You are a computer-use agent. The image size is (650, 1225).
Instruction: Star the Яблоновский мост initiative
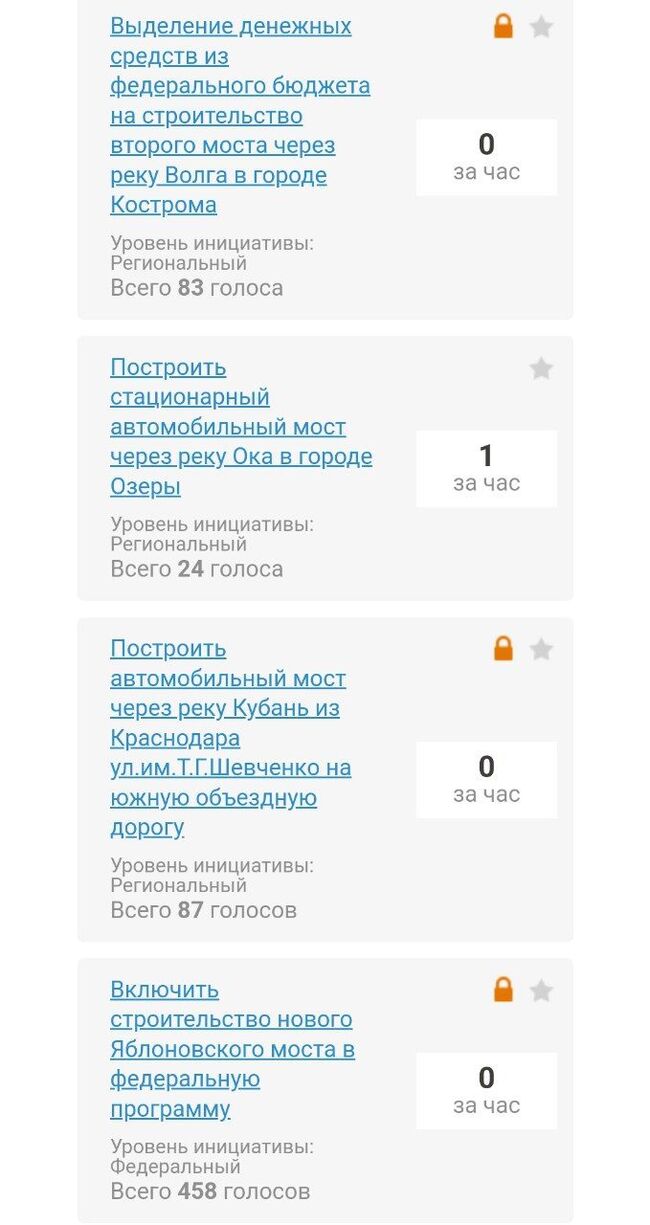click(541, 991)
